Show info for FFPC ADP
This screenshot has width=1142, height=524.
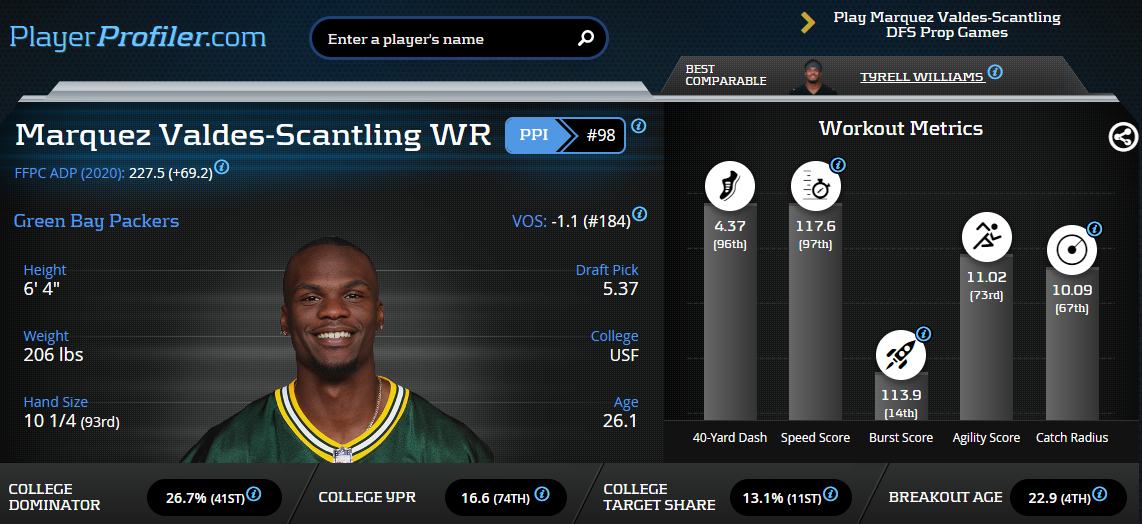222,167
